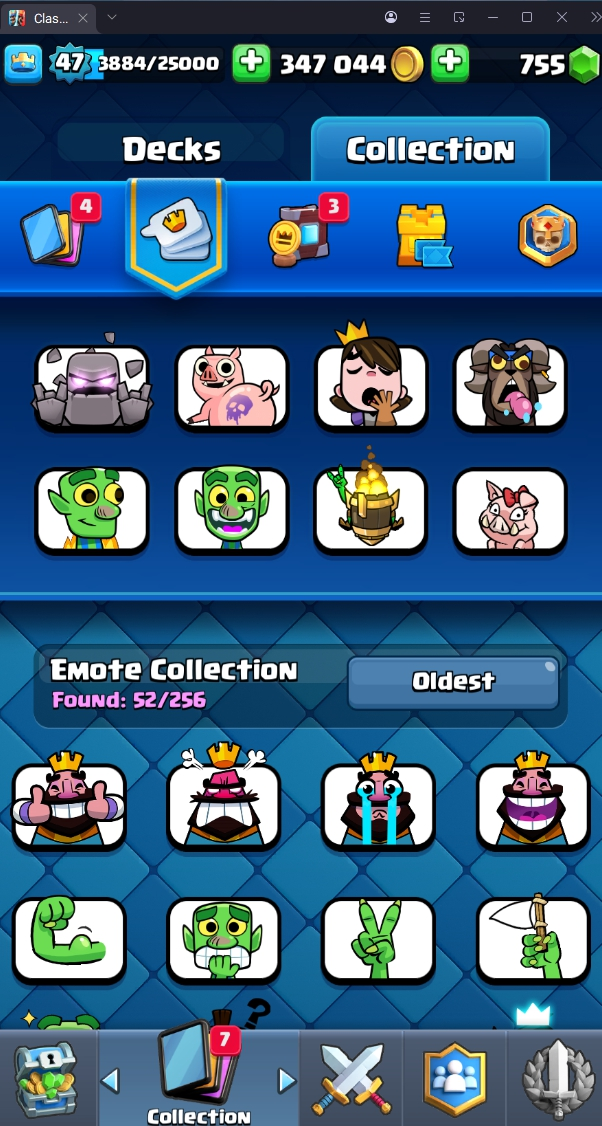Switch to the Decks tab
Screen dimensions: 602x1126
coord(171,149)
